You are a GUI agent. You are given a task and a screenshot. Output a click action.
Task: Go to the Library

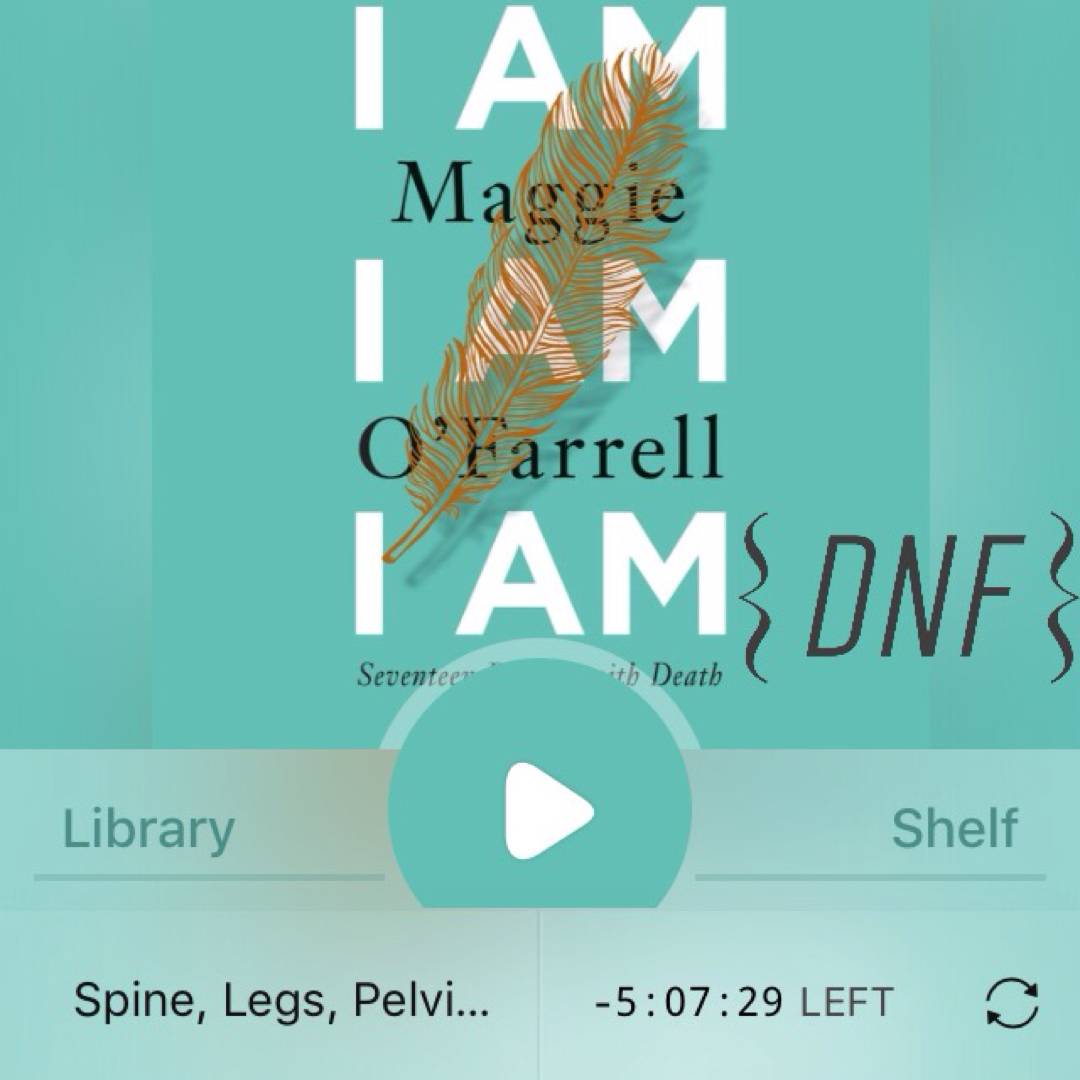pyautogui.click(x=149, y=829)
